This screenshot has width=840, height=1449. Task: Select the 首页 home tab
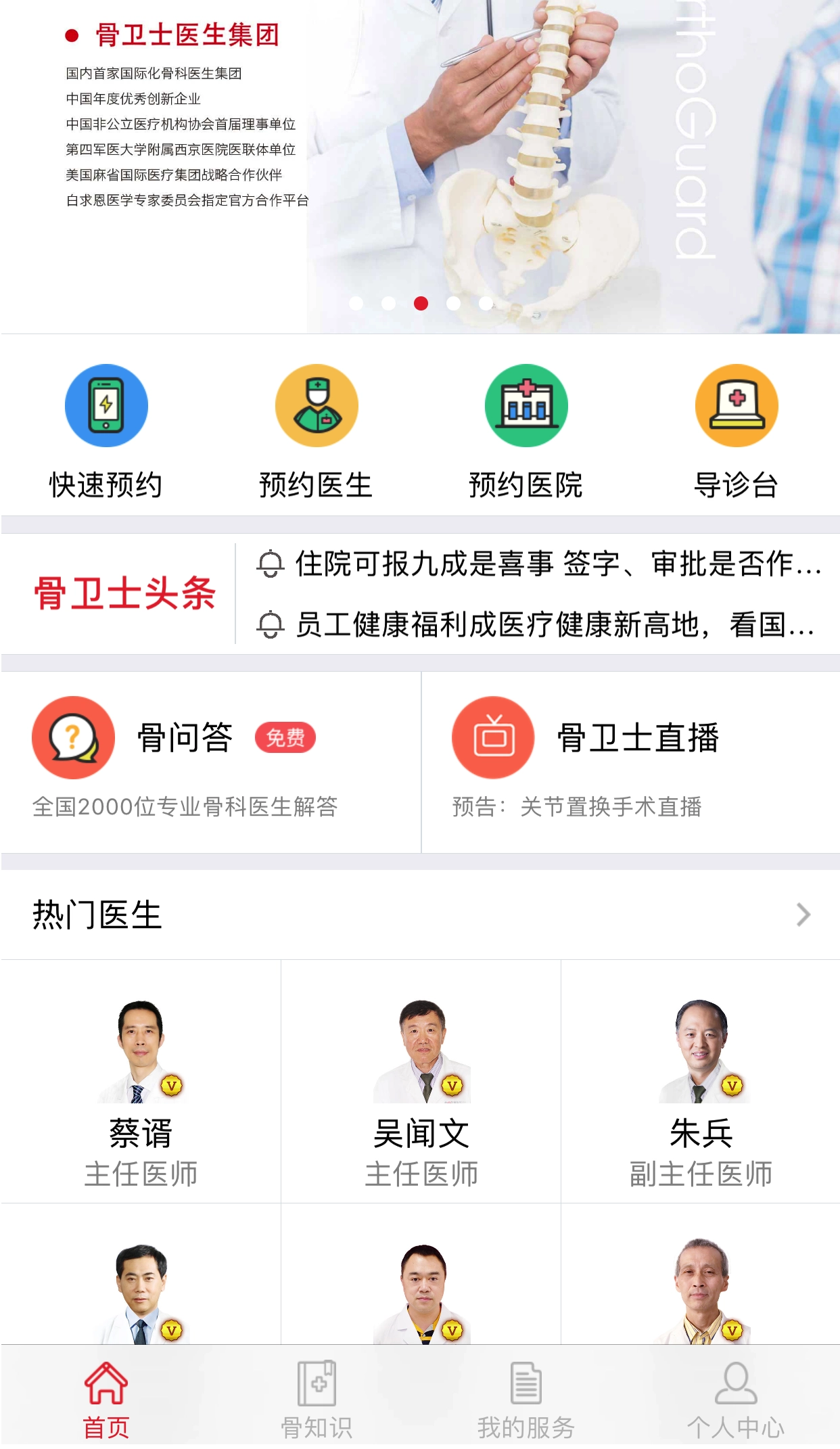tap(106, 1396)
